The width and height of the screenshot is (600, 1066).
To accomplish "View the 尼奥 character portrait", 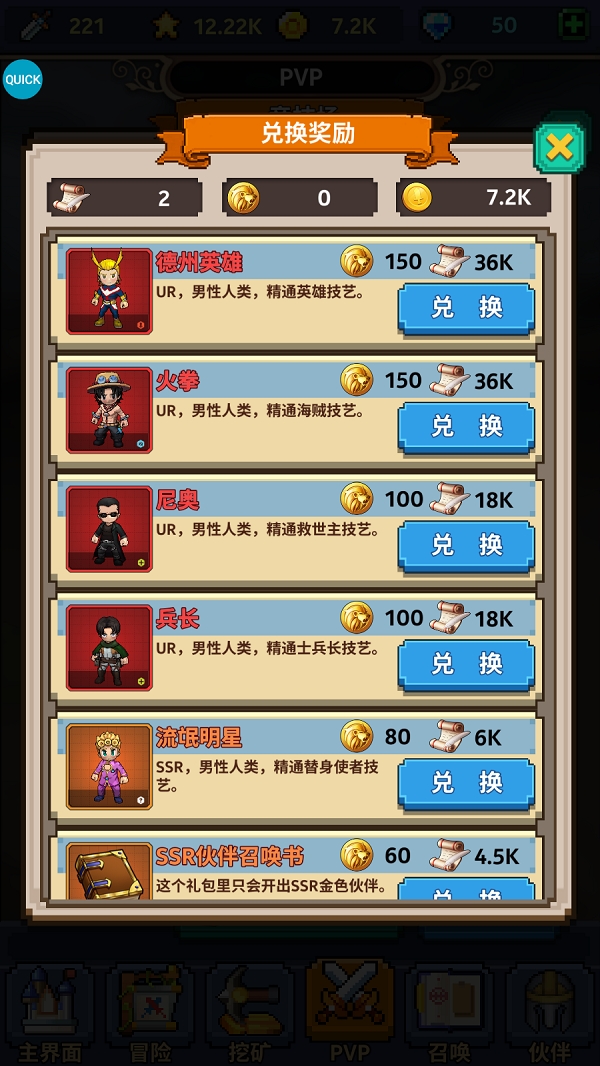I will 109,529.
